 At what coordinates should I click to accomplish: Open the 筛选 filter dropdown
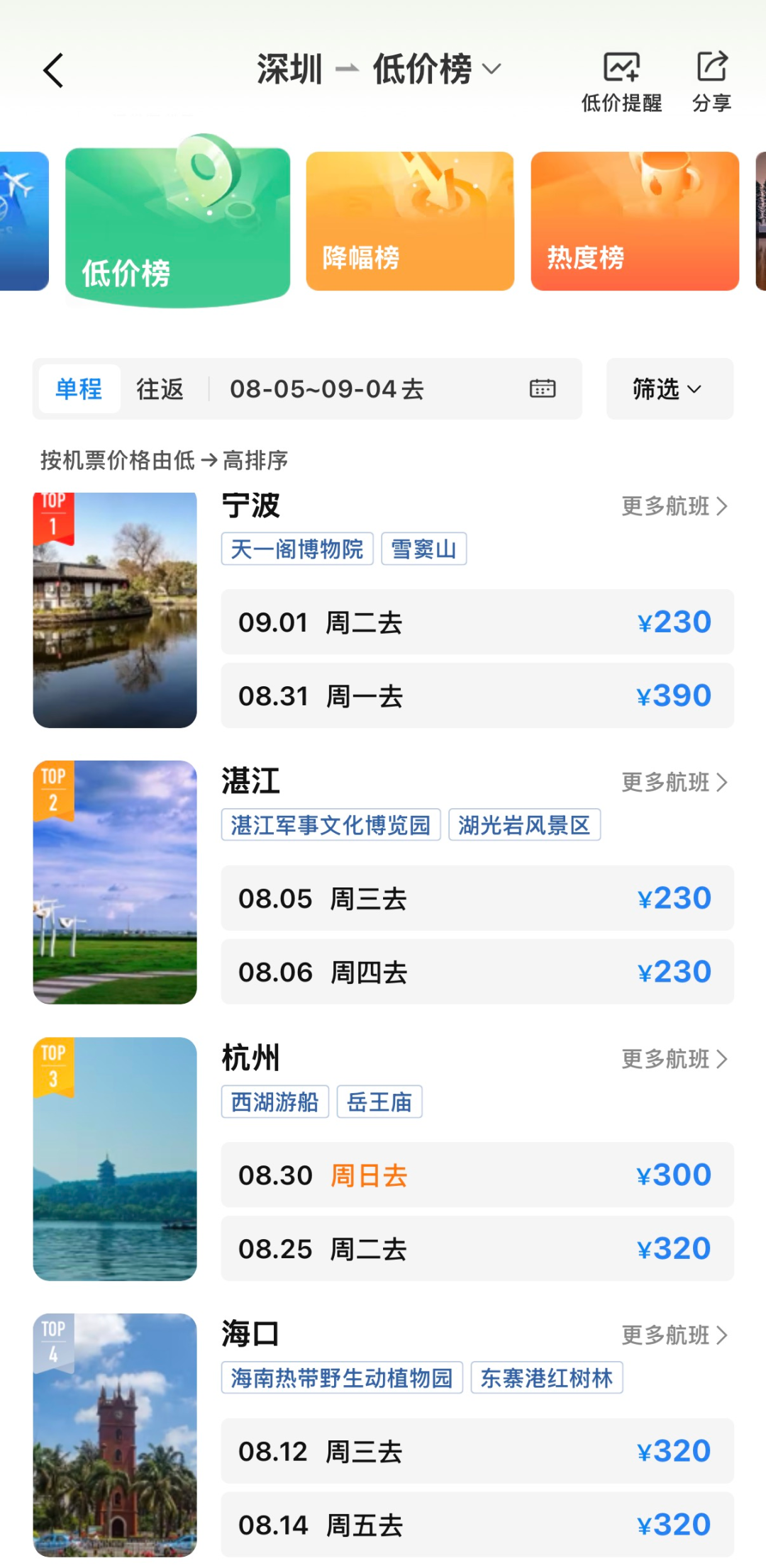[670, 389]
